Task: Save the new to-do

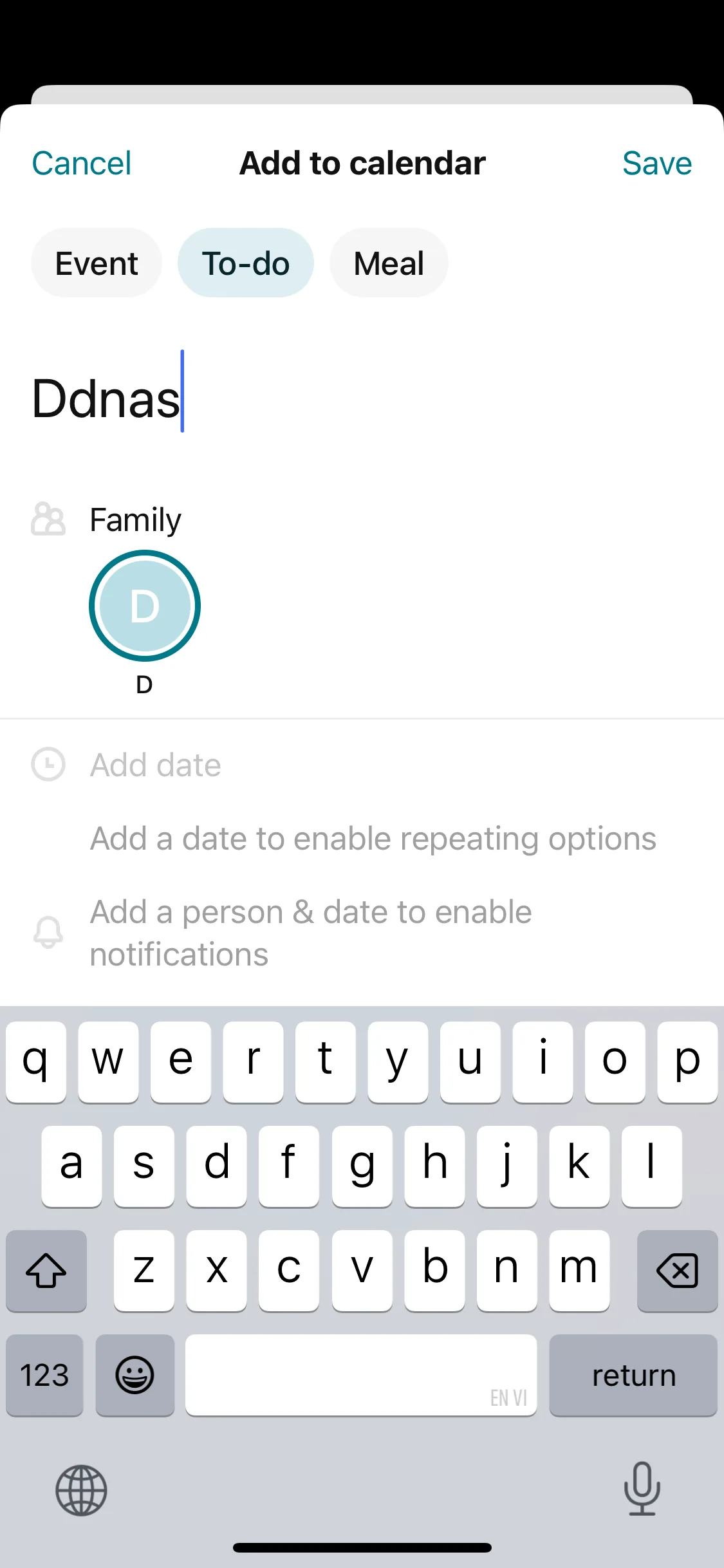Action: (656, 163)
